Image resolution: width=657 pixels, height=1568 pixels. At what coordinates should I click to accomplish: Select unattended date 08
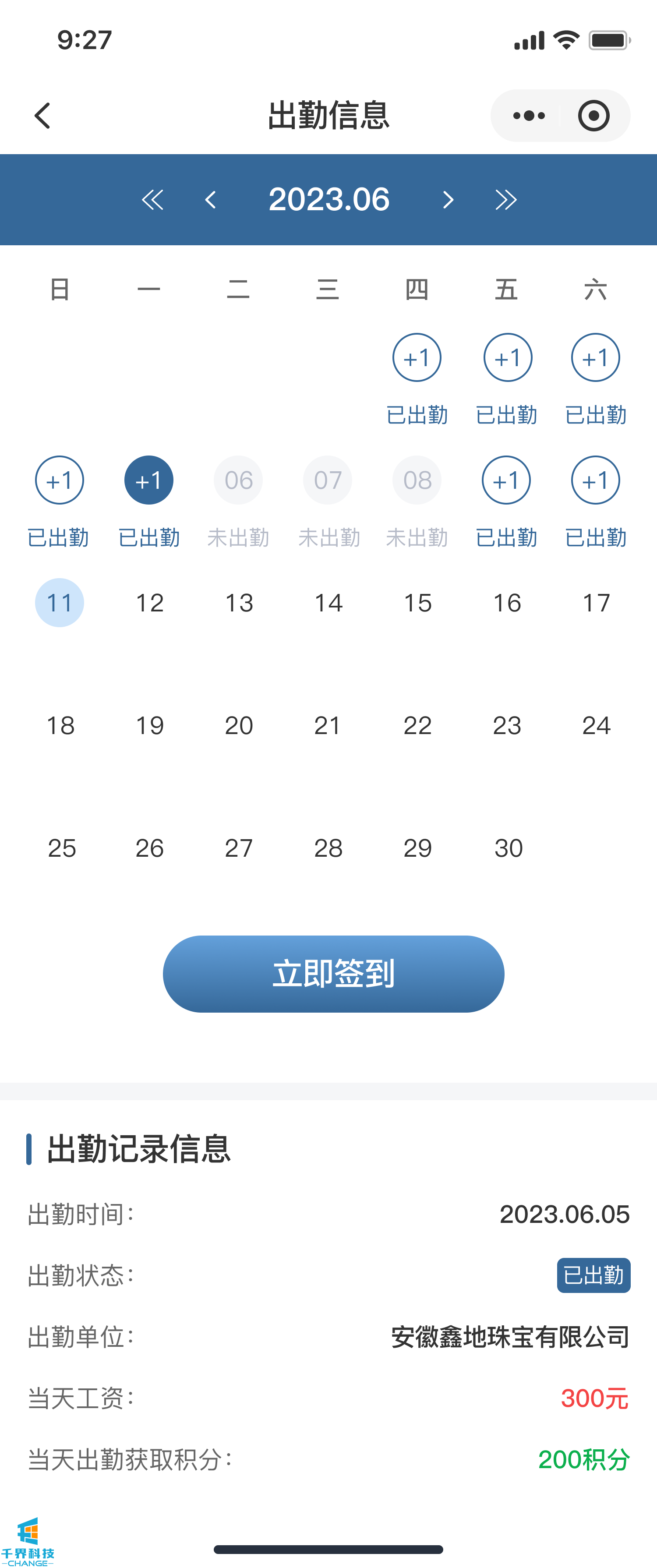point(417,480)
